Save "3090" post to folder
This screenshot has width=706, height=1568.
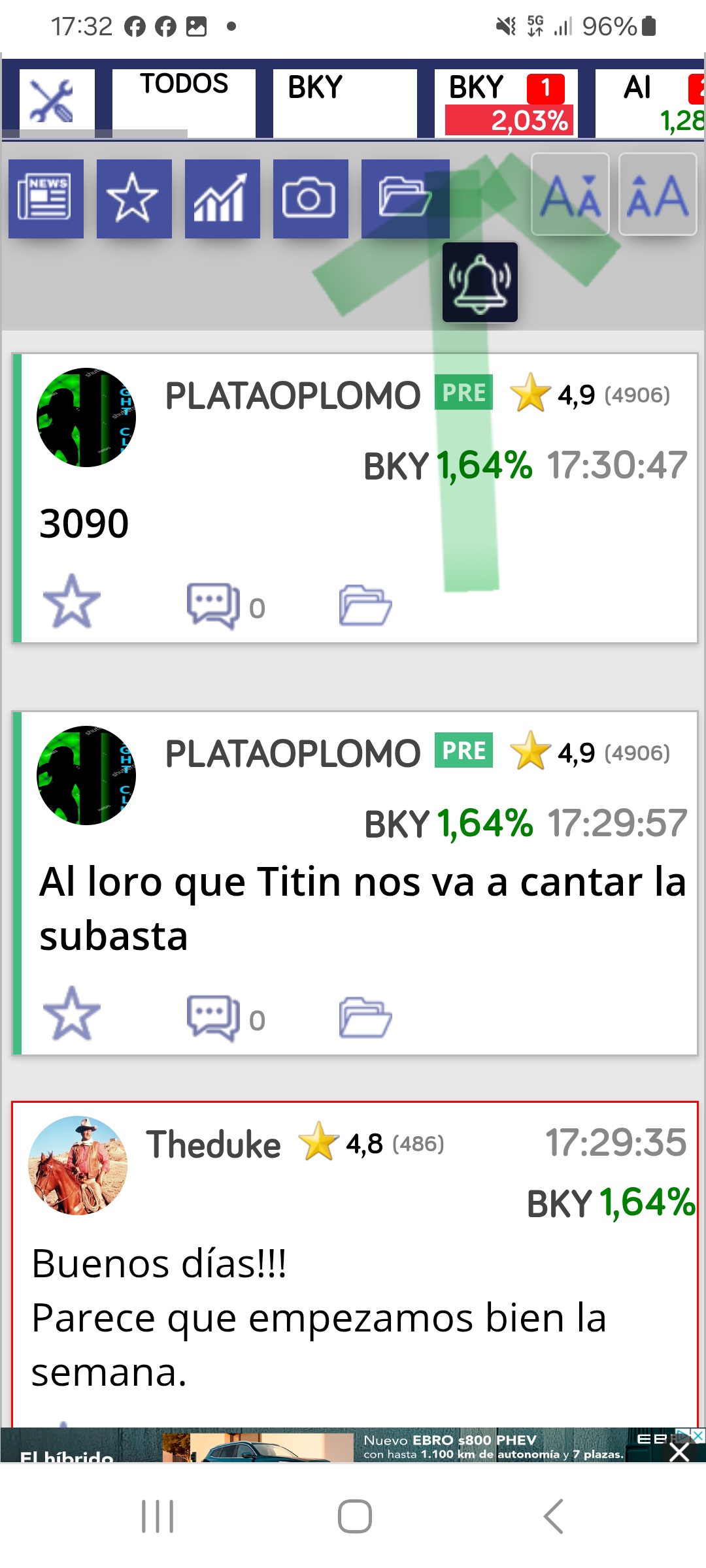point(365,606)
